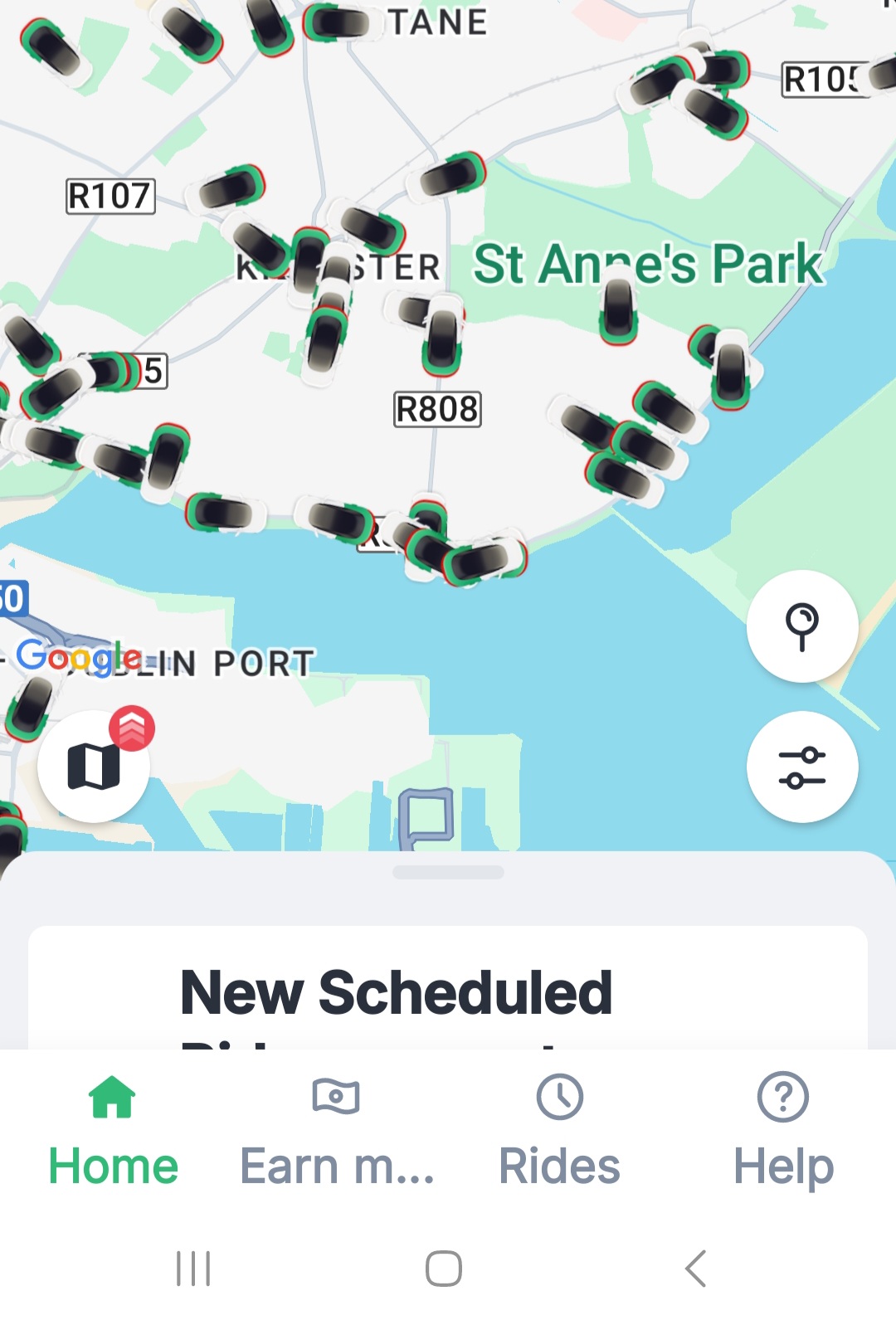Open the map layers button

pyautogui.click(x=94, y=766)
